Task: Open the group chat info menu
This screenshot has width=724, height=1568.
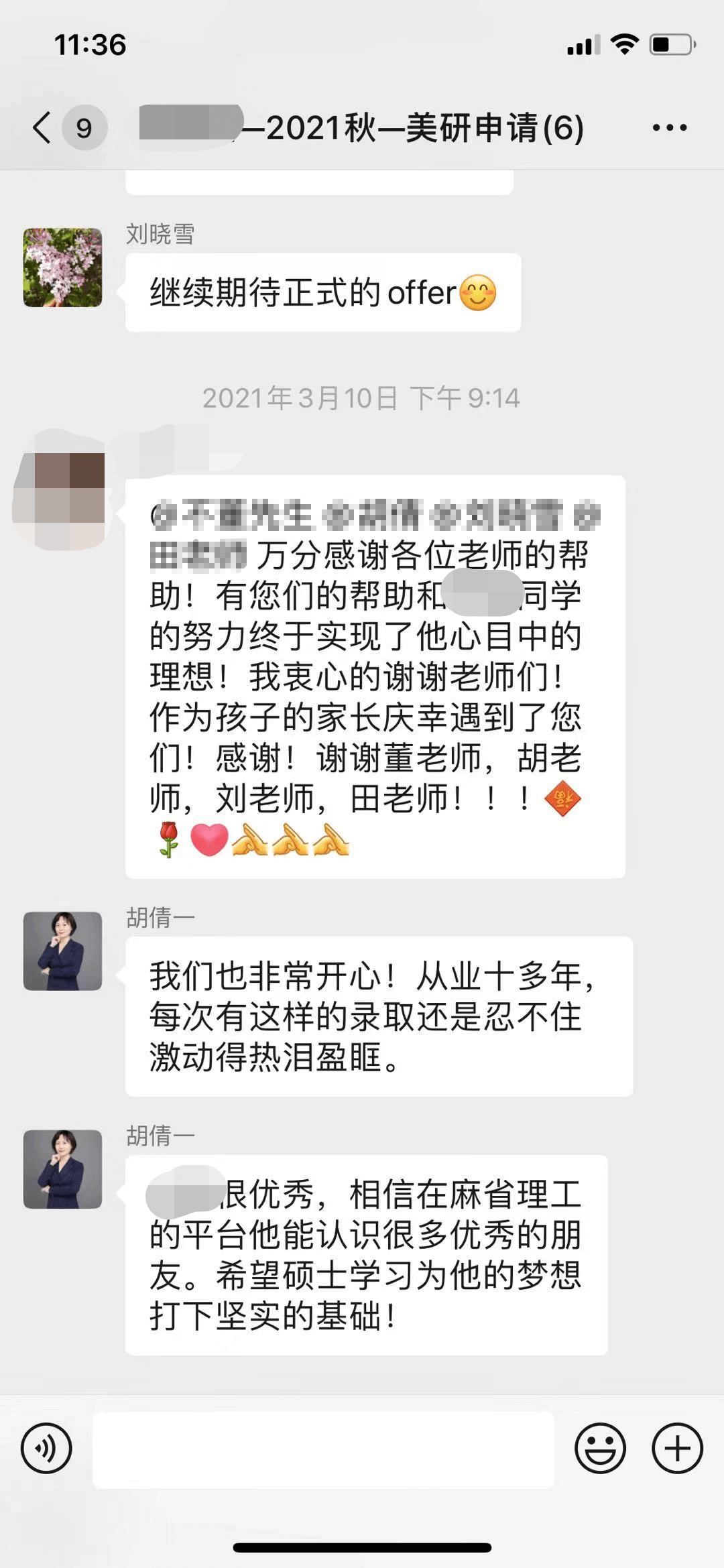Action: (x=670, y=127)
